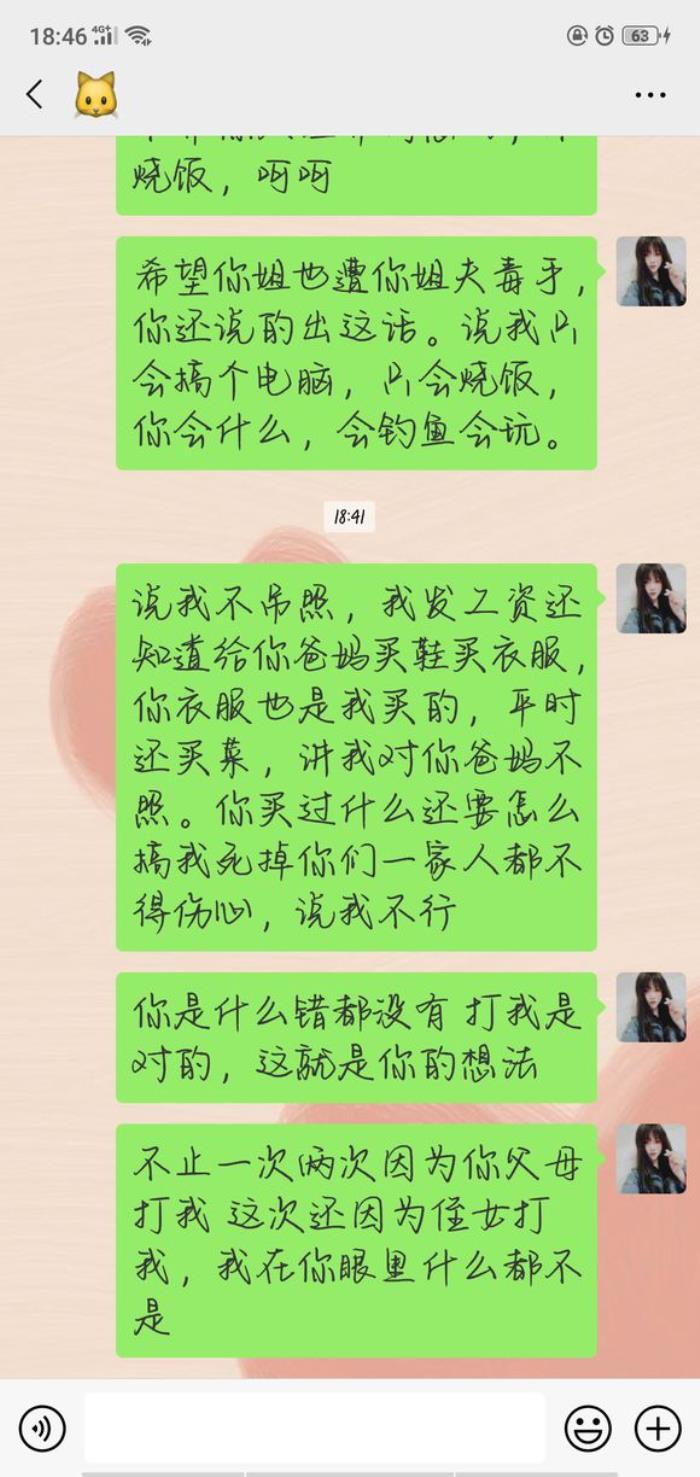Open the plus attachments panel
Image resolution: width=700 pixels, height=1477 pixels.
[658, 1428]
